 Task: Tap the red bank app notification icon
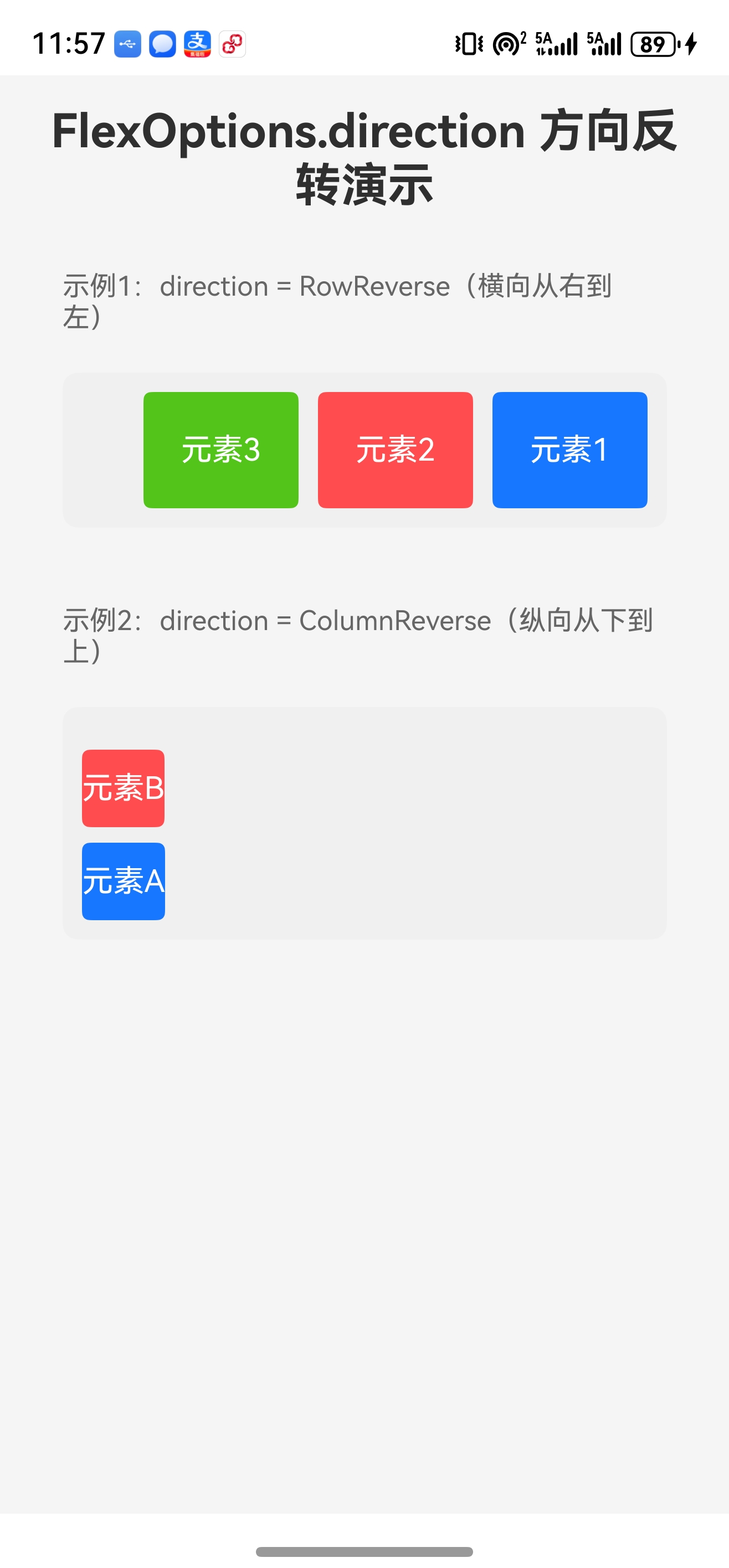pos(233,43)
